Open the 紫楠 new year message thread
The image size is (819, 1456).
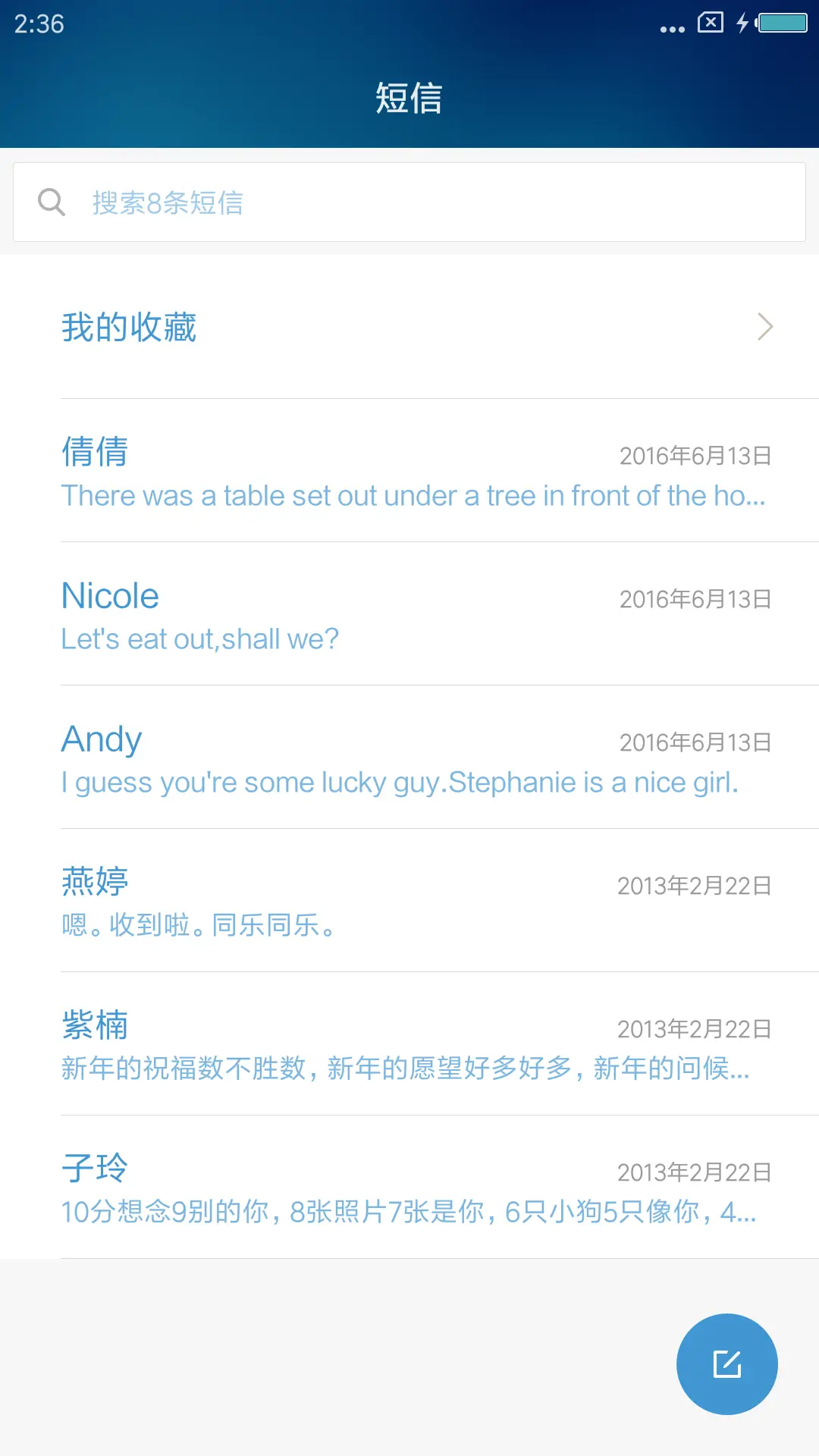click(x=409, y=1045)
